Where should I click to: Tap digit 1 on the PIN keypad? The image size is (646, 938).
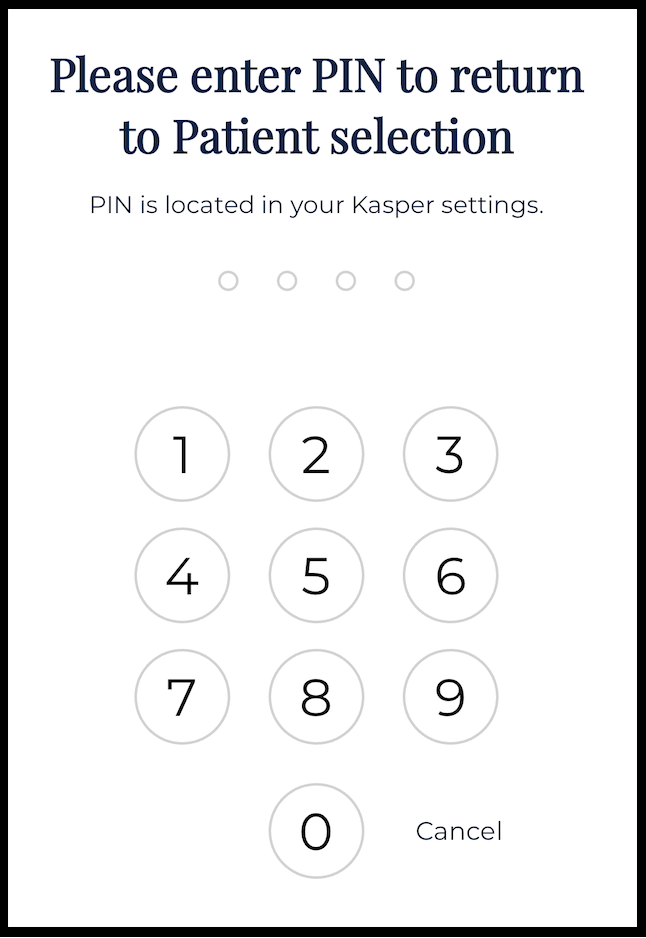coord(182,454)
